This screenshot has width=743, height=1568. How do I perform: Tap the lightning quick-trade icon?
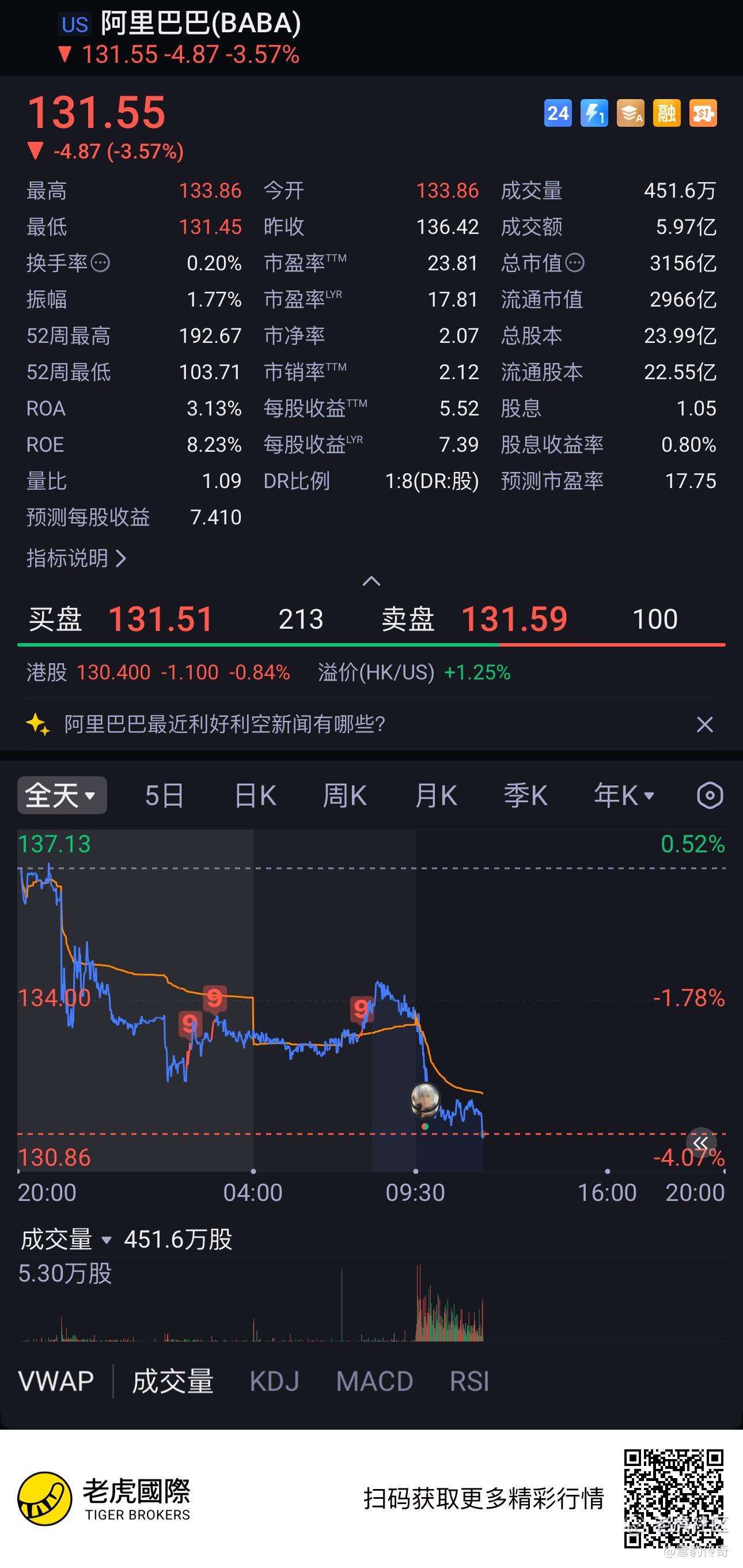click(594, 113)
